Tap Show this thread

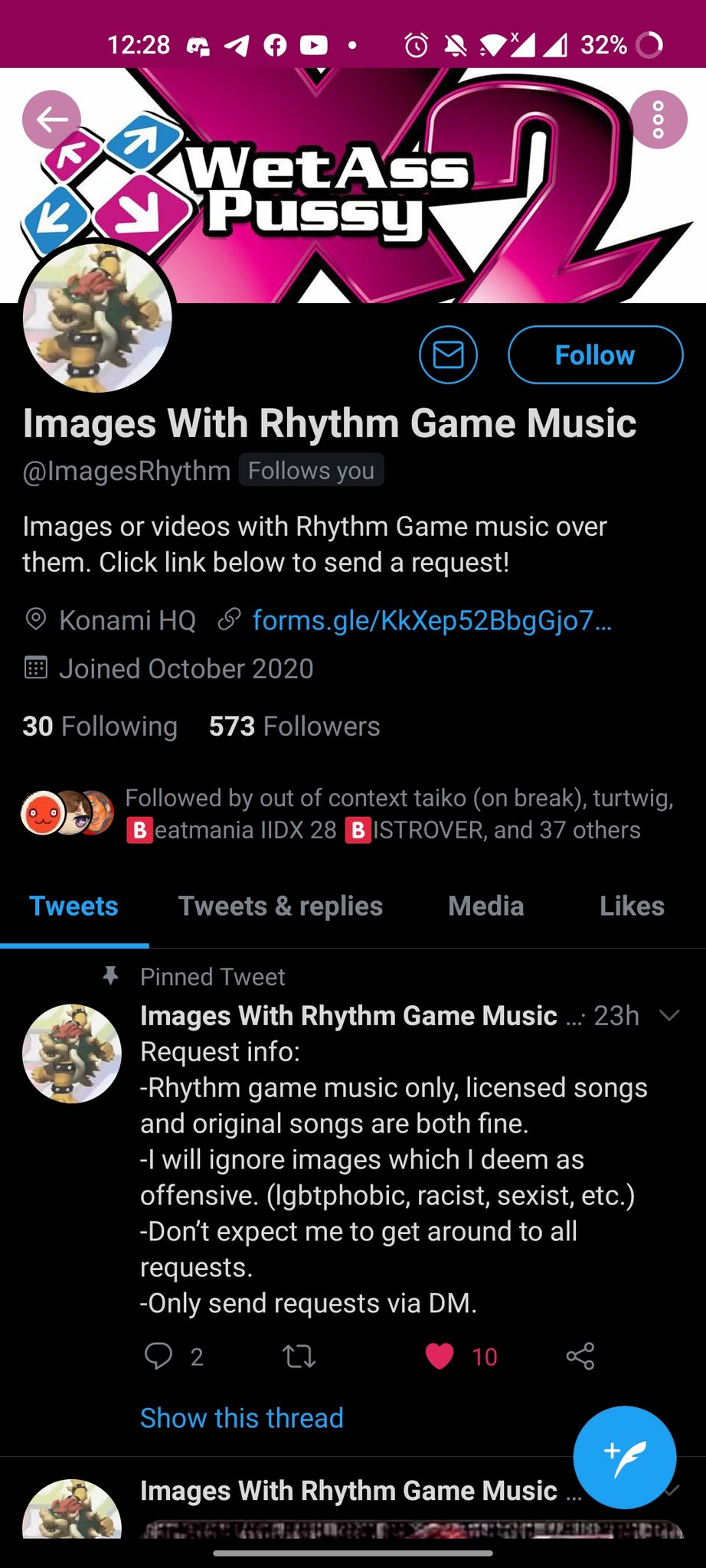[x=241, y=1418]
